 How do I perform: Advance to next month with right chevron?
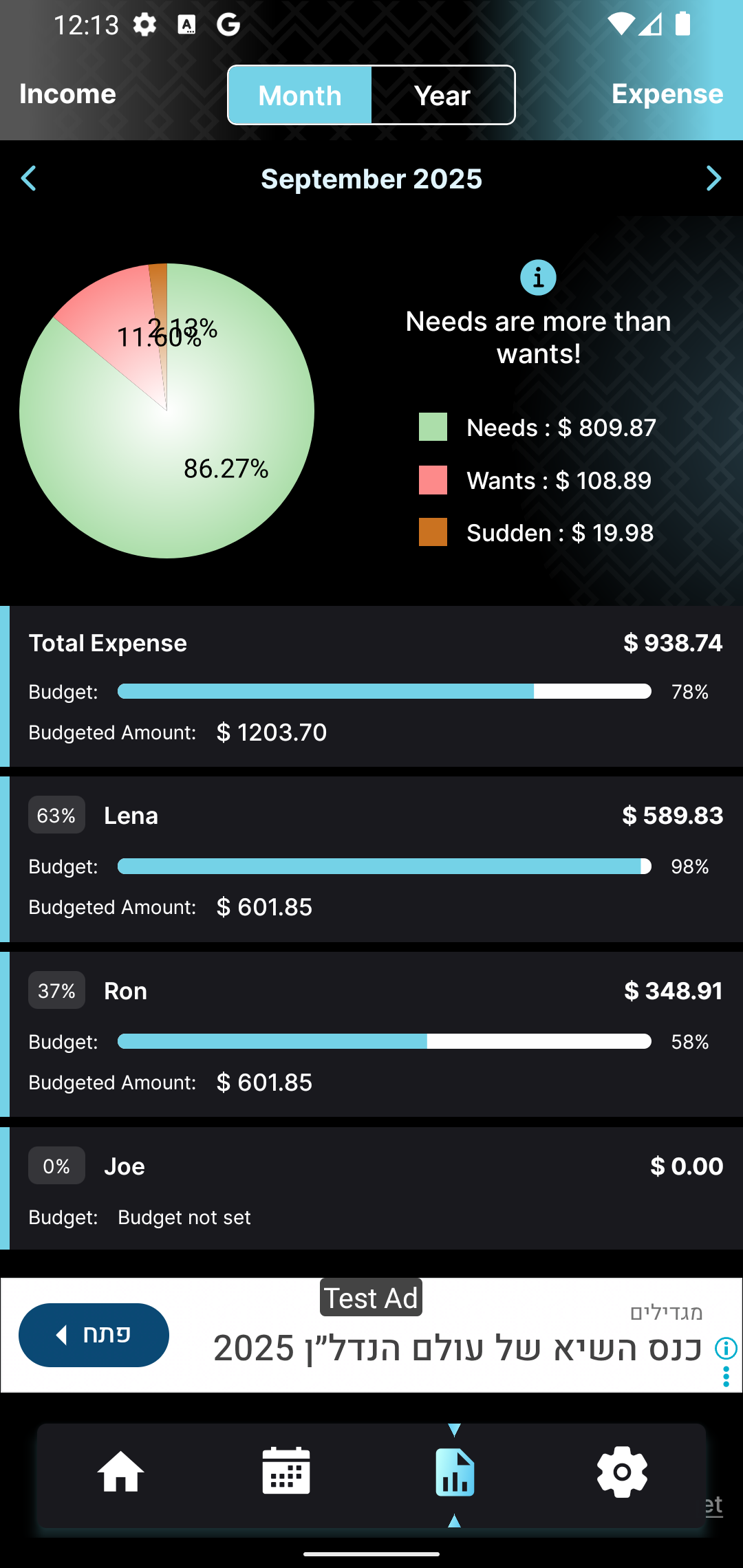[x=714, y=178]
